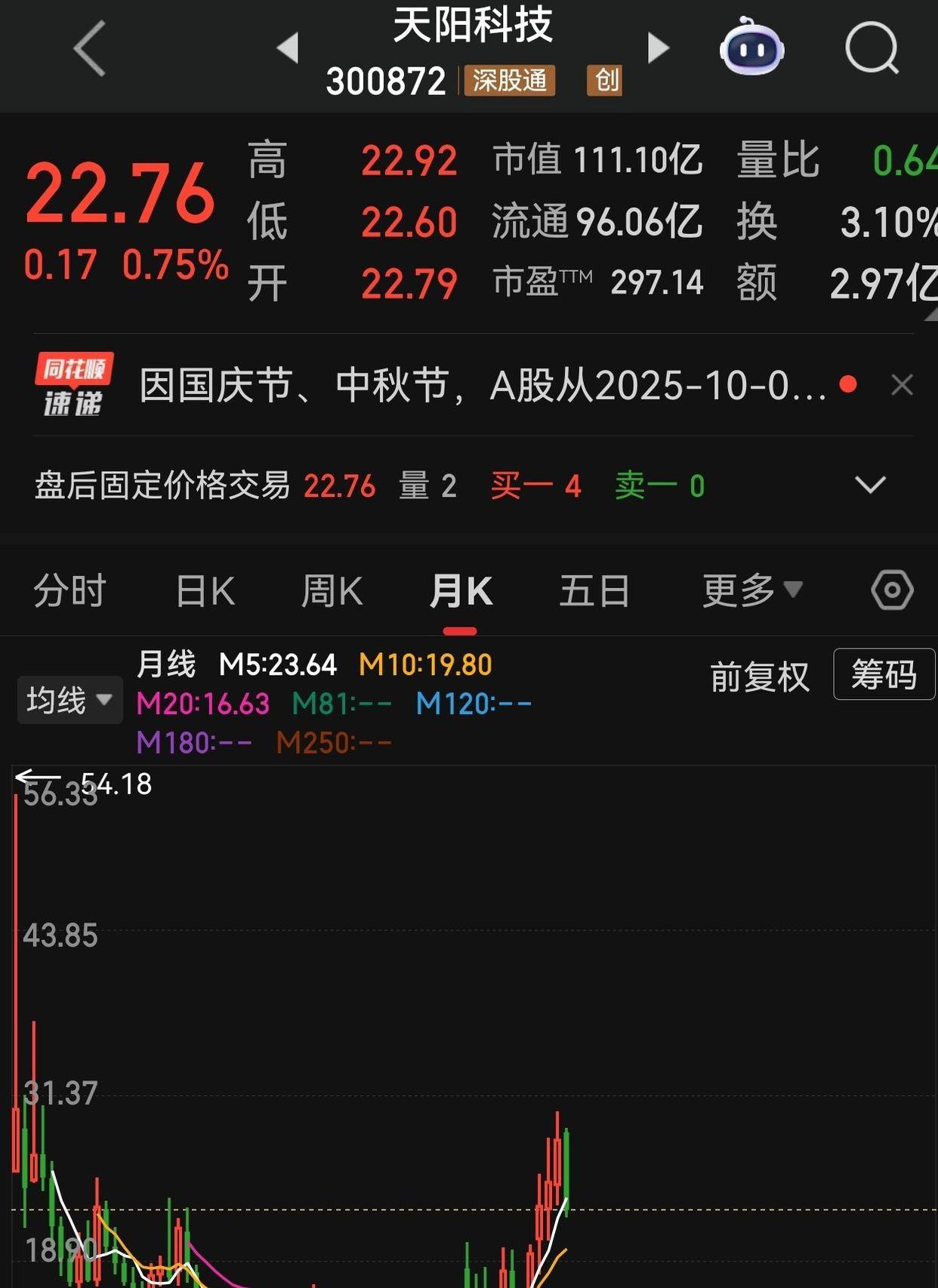The width and height of the screenshot is (938, 1288).
Task: Switch to the 日K daily chart tab
Action: coord(204,590)
